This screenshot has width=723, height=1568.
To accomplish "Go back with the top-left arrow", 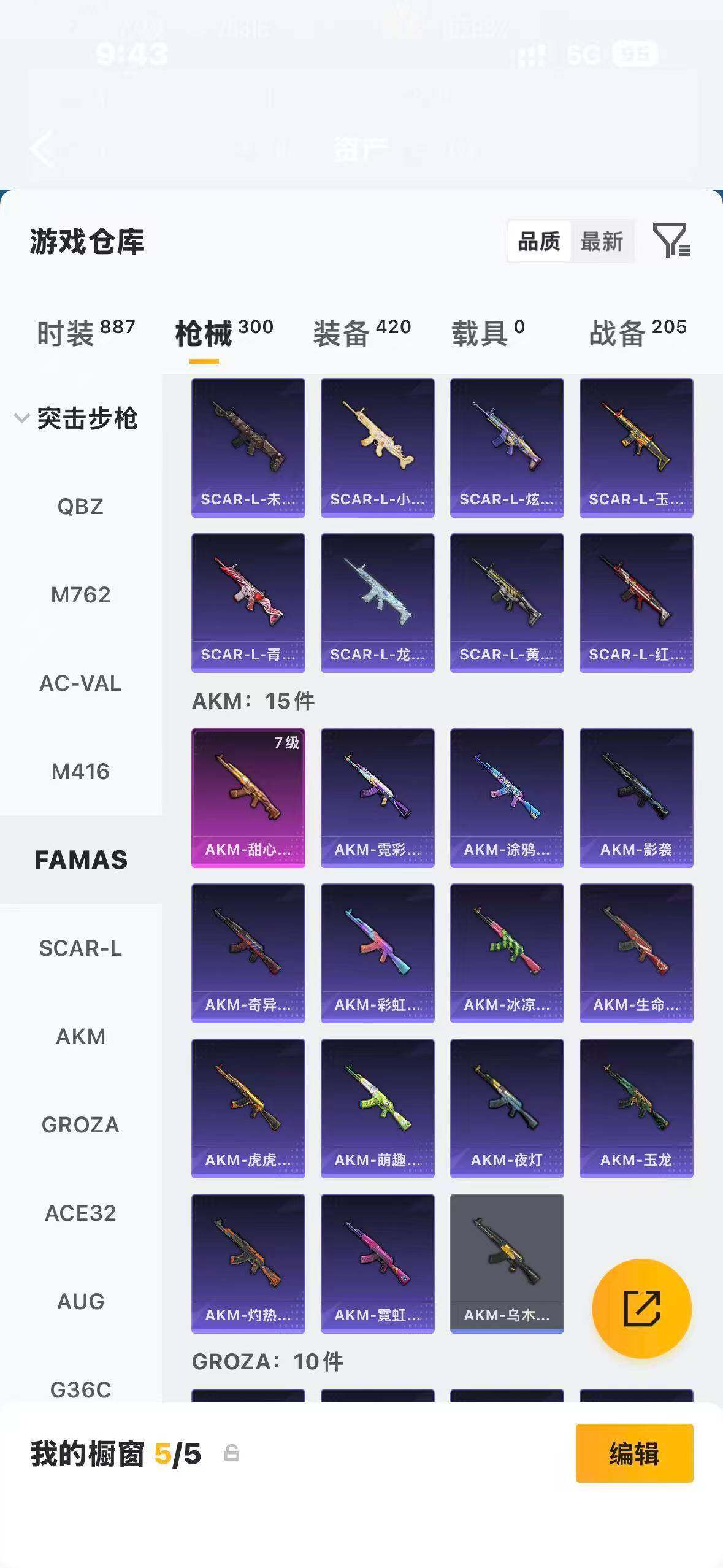I will coord(42,148).
